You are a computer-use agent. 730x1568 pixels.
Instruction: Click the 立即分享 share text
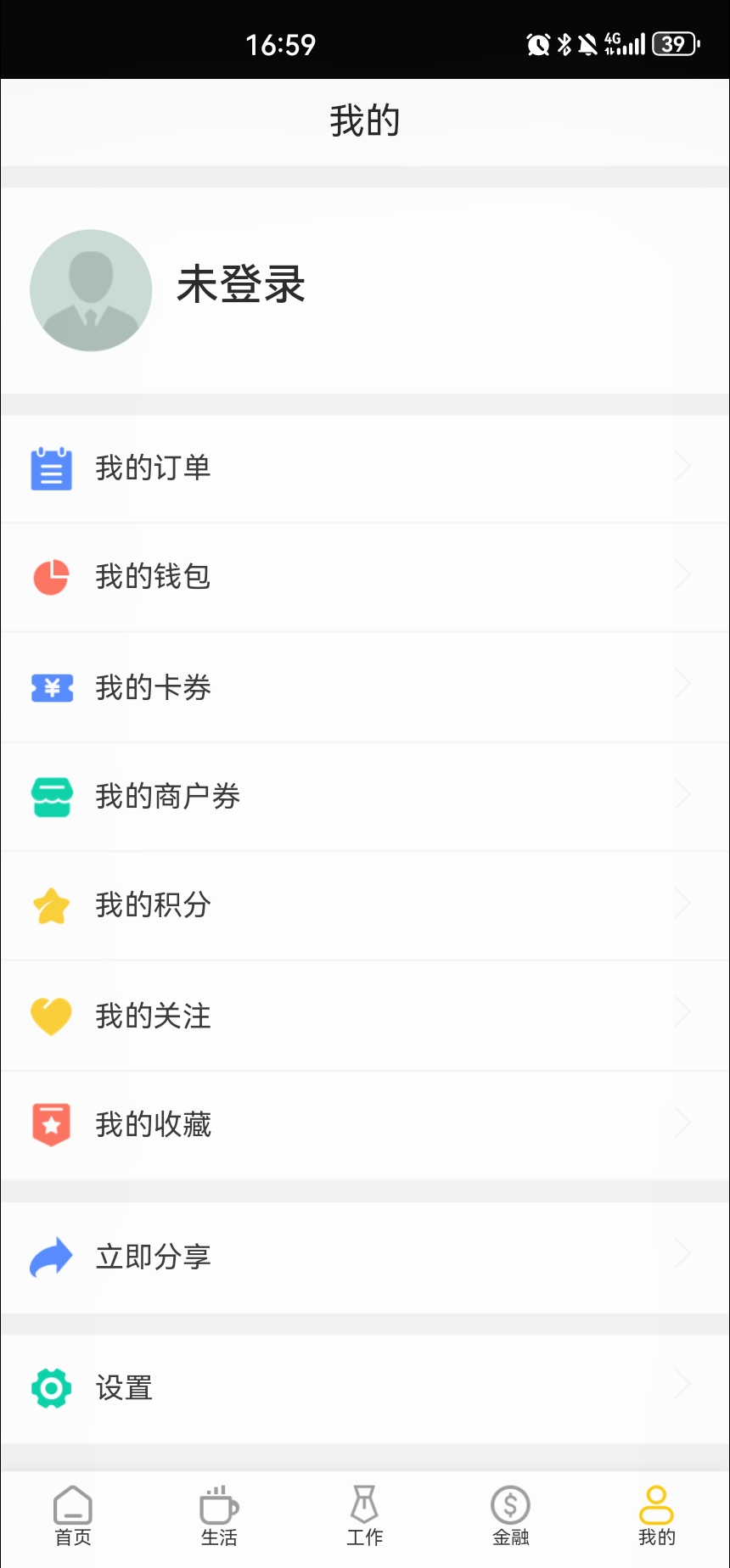[x=153, y=1257]
